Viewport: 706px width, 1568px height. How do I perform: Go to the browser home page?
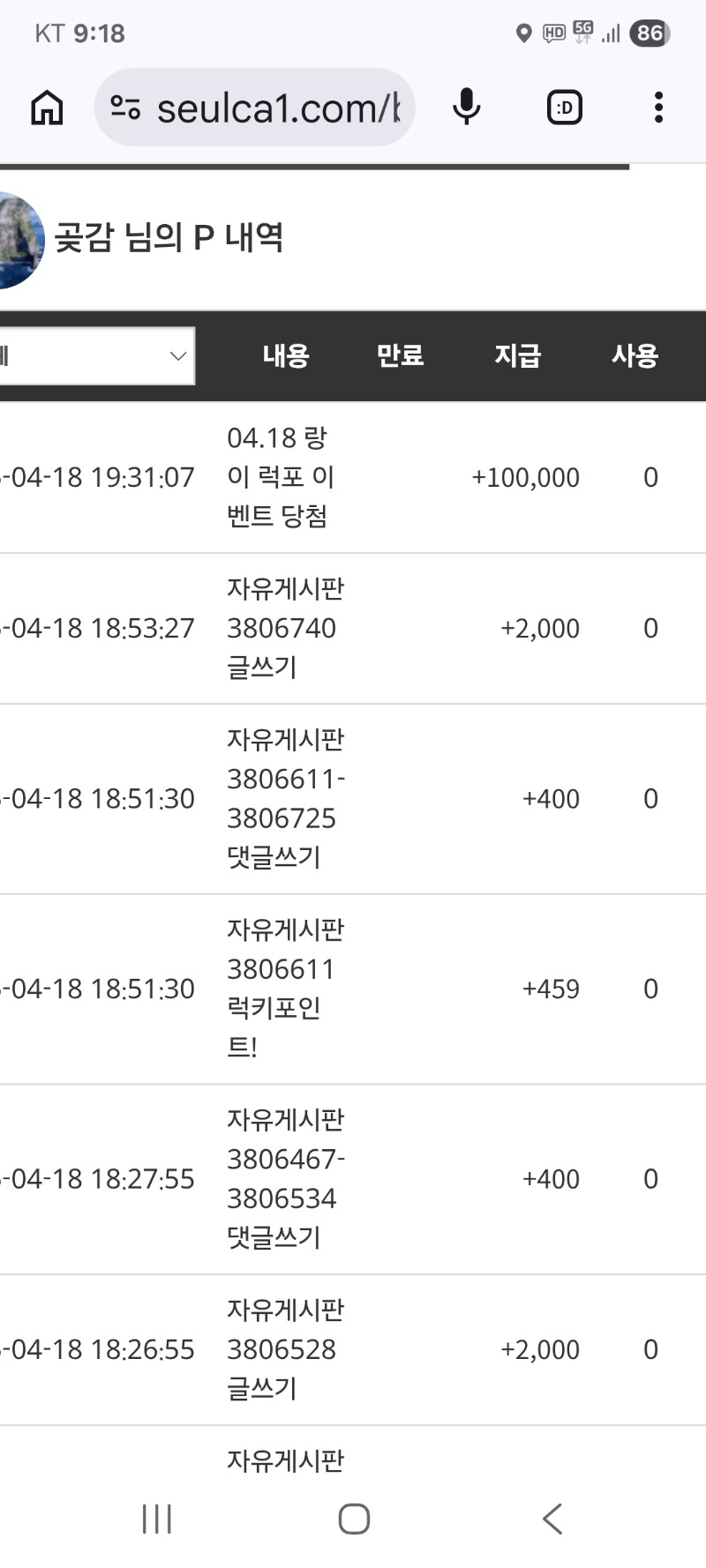tap(47, 108)
